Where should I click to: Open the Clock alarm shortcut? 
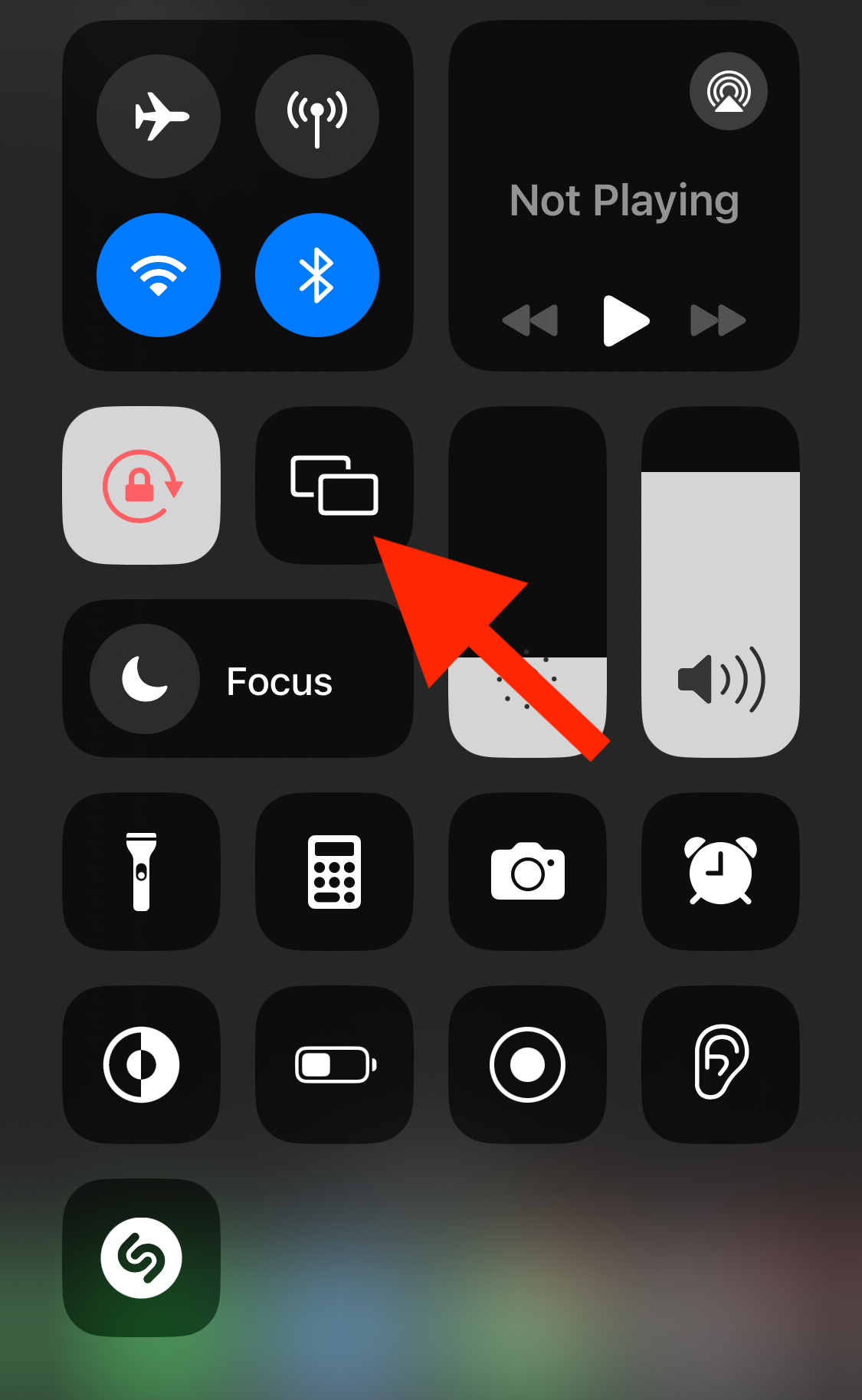pos(720,872)
